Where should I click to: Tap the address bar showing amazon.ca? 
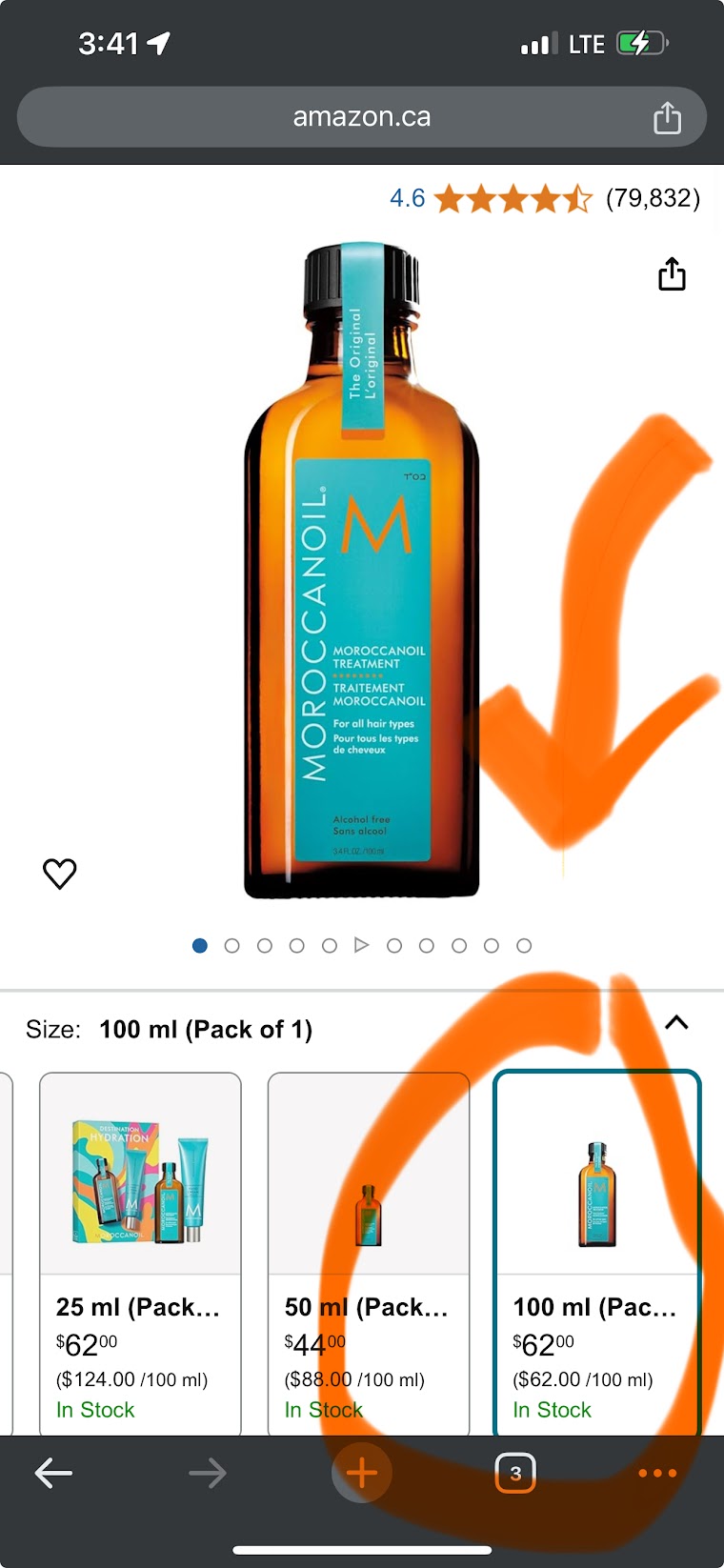361,116
